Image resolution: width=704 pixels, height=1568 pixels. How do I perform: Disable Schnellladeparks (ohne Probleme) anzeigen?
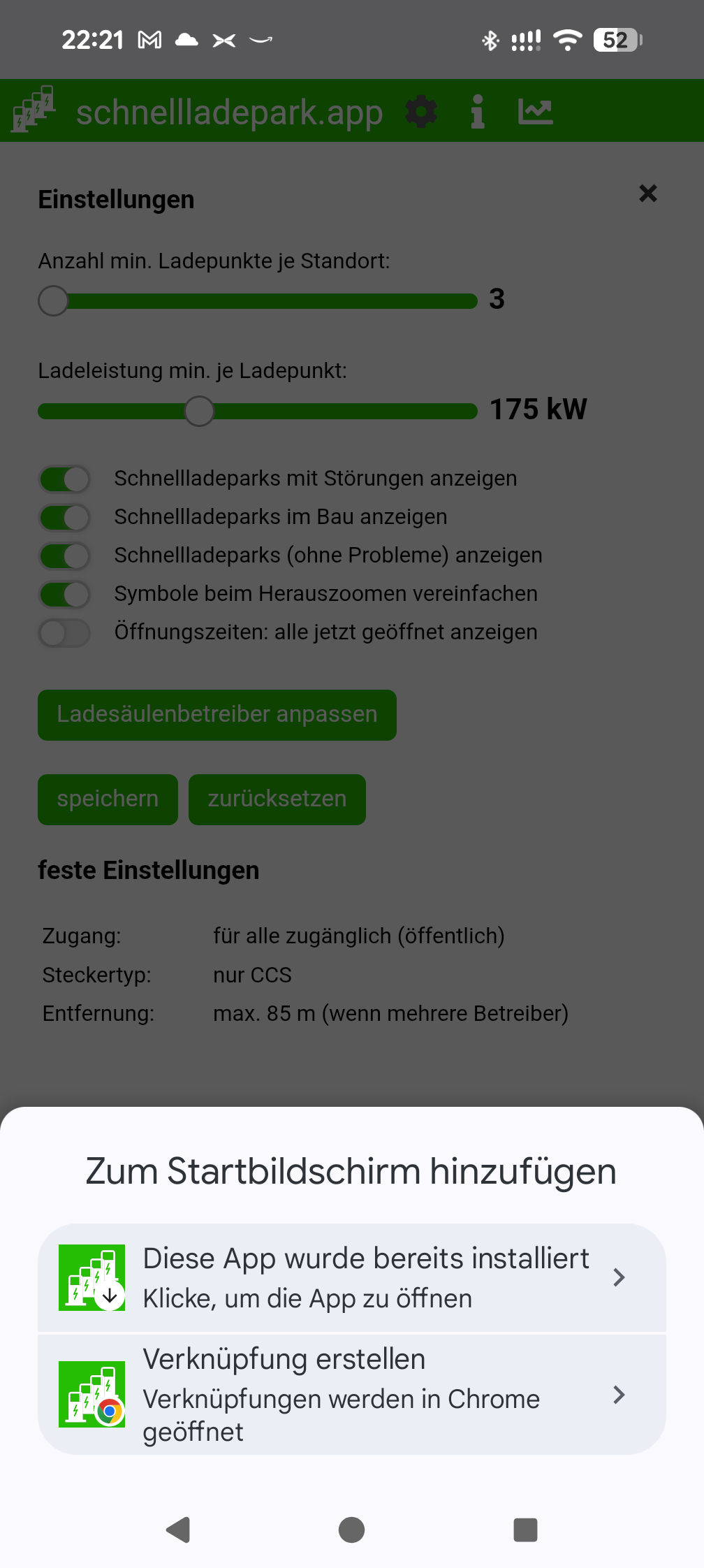coord(64,556)
